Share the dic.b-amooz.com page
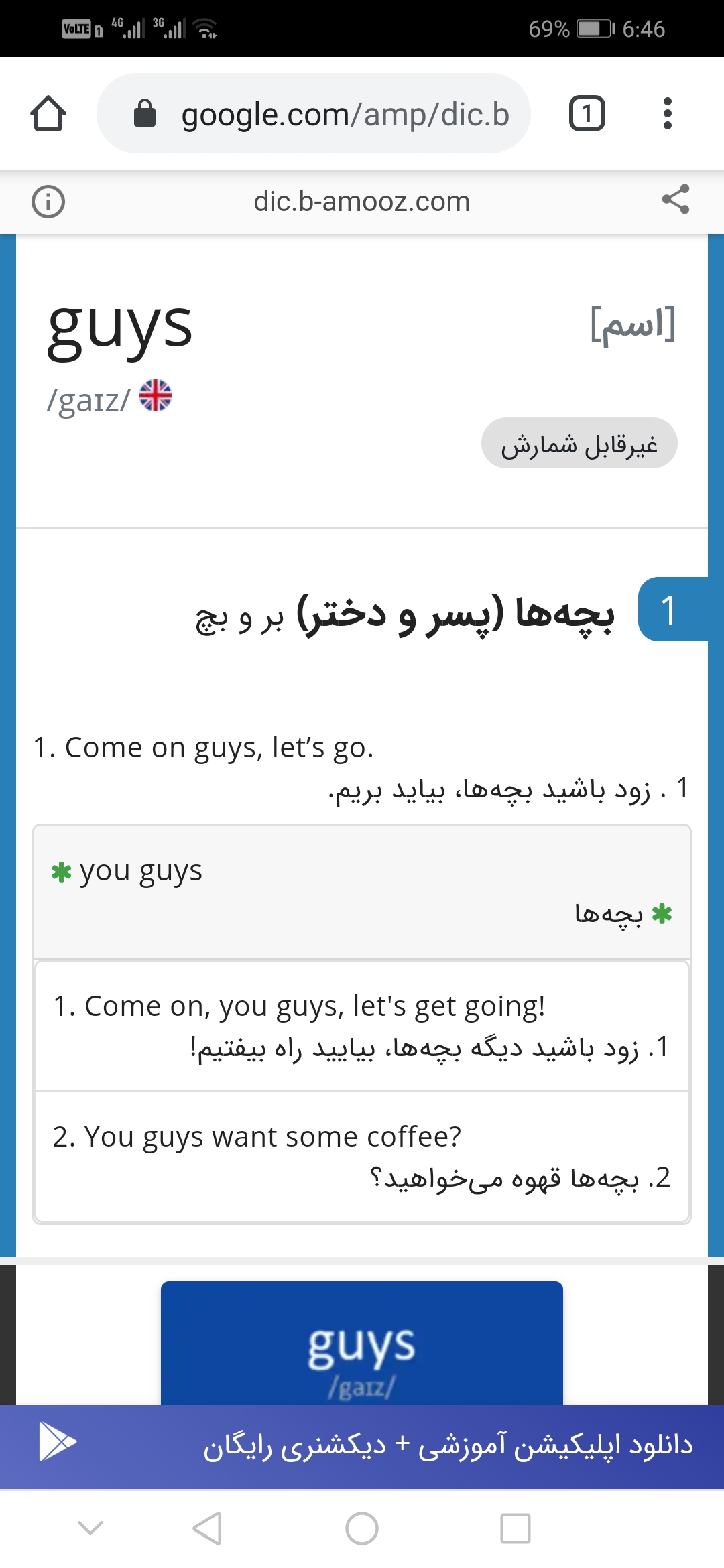Image resolution: width=724 pixels, height=1568 pixels. 676,200
